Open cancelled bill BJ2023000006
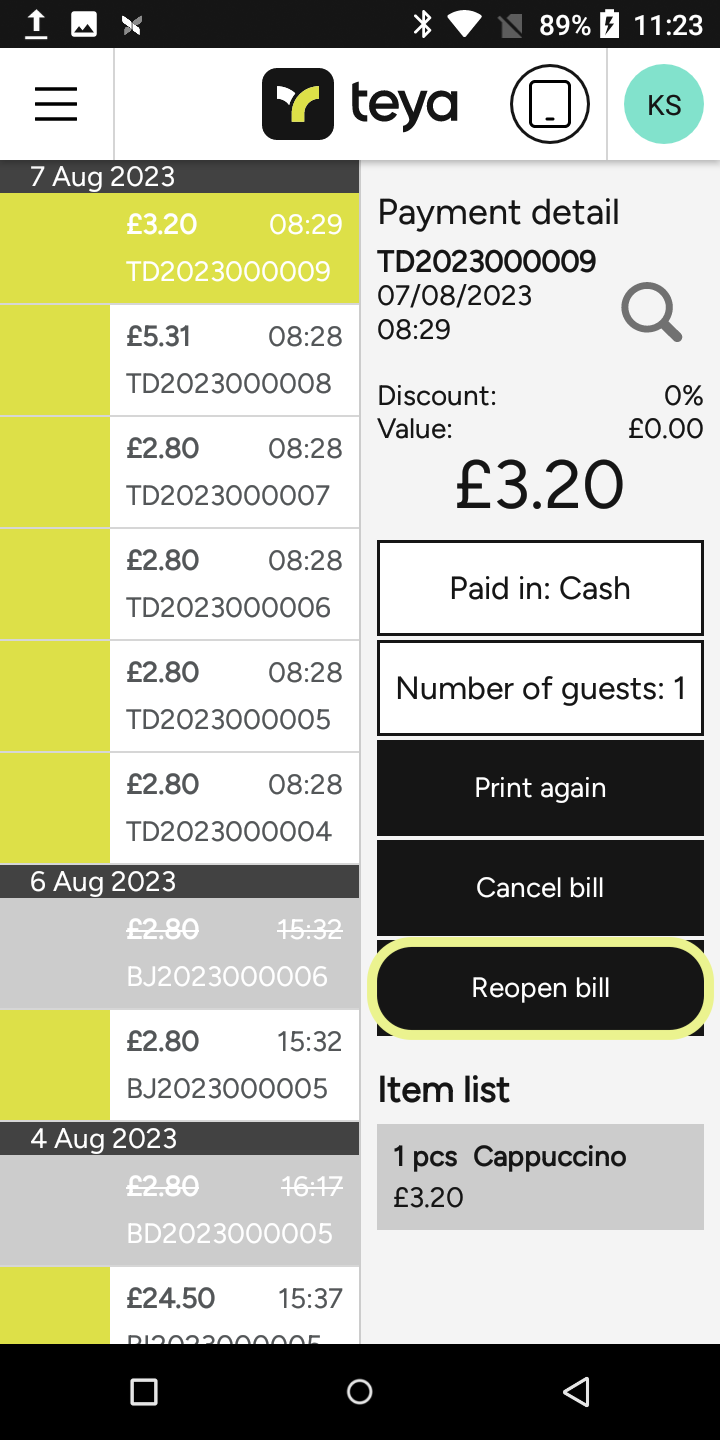 180,953
